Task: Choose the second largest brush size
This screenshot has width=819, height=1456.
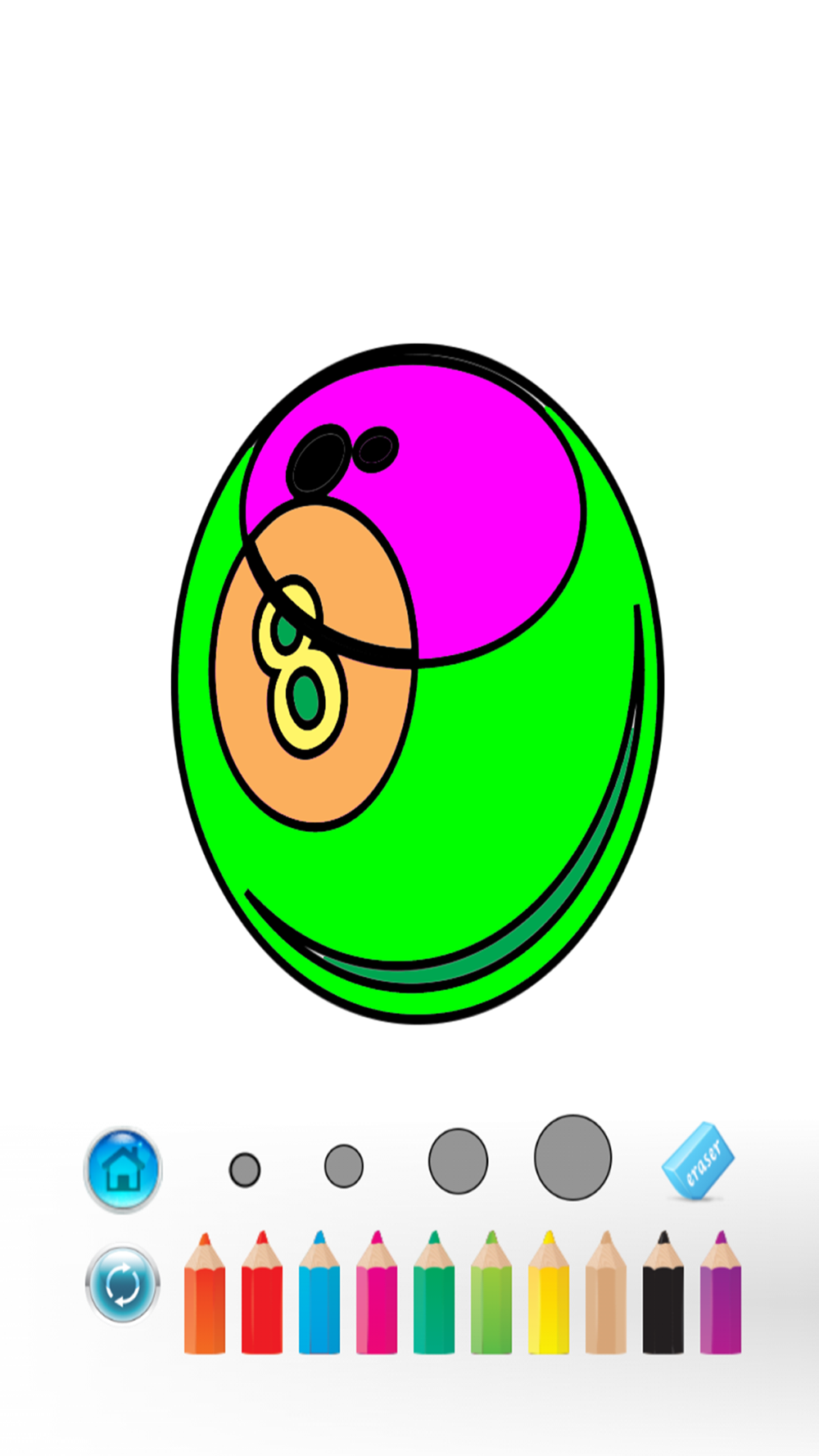Action: [x=459, y=1161]
